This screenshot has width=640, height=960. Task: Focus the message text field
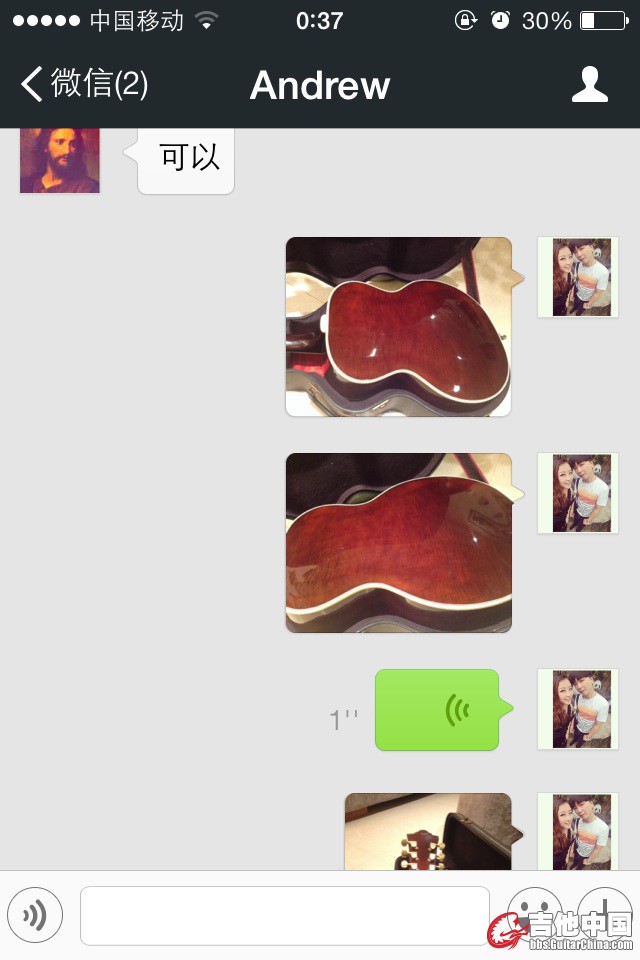285,915
